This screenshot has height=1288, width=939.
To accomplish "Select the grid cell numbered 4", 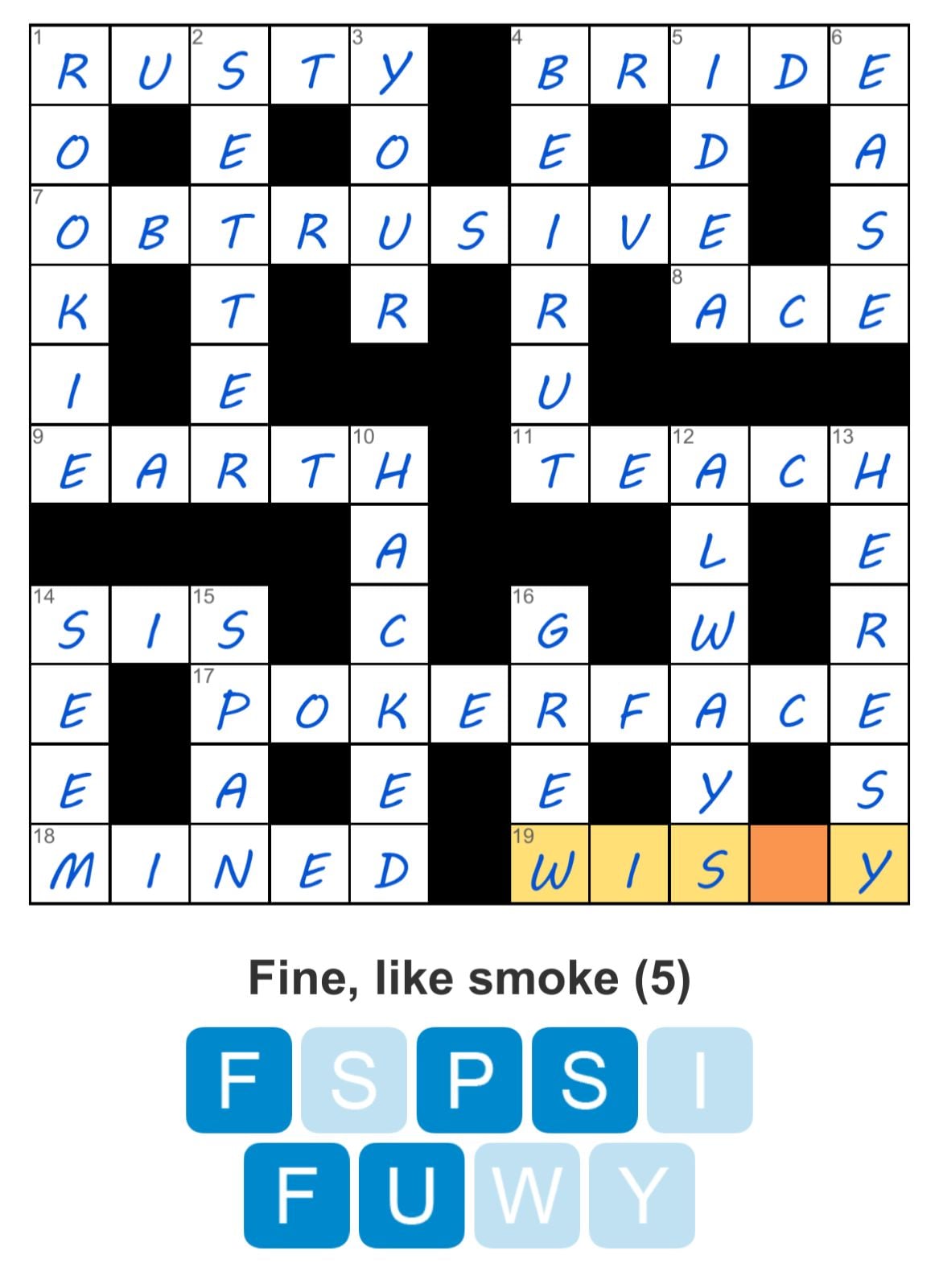I will pos(550,66).
